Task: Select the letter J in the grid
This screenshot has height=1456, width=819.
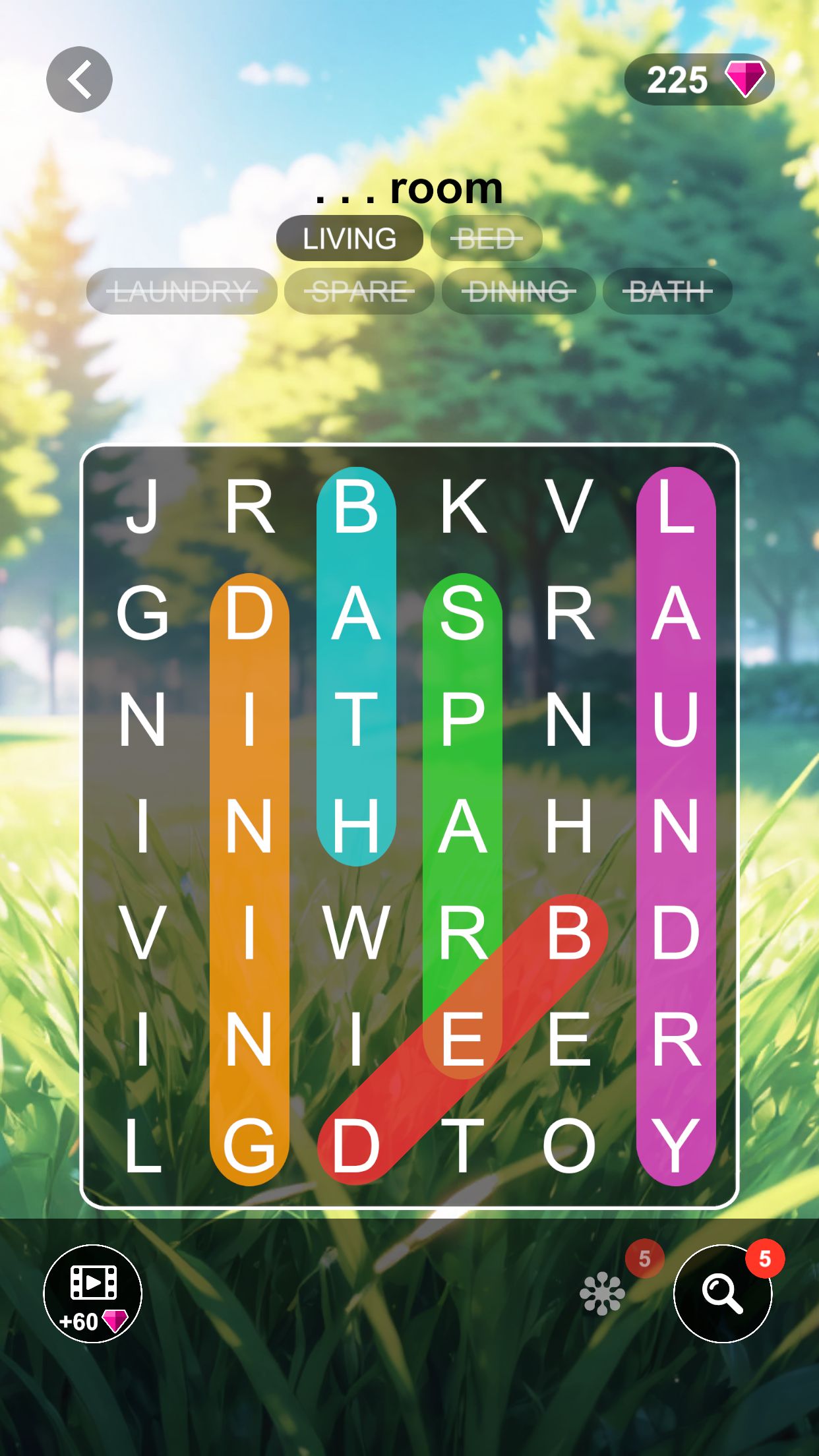Action: coord(142,506)
